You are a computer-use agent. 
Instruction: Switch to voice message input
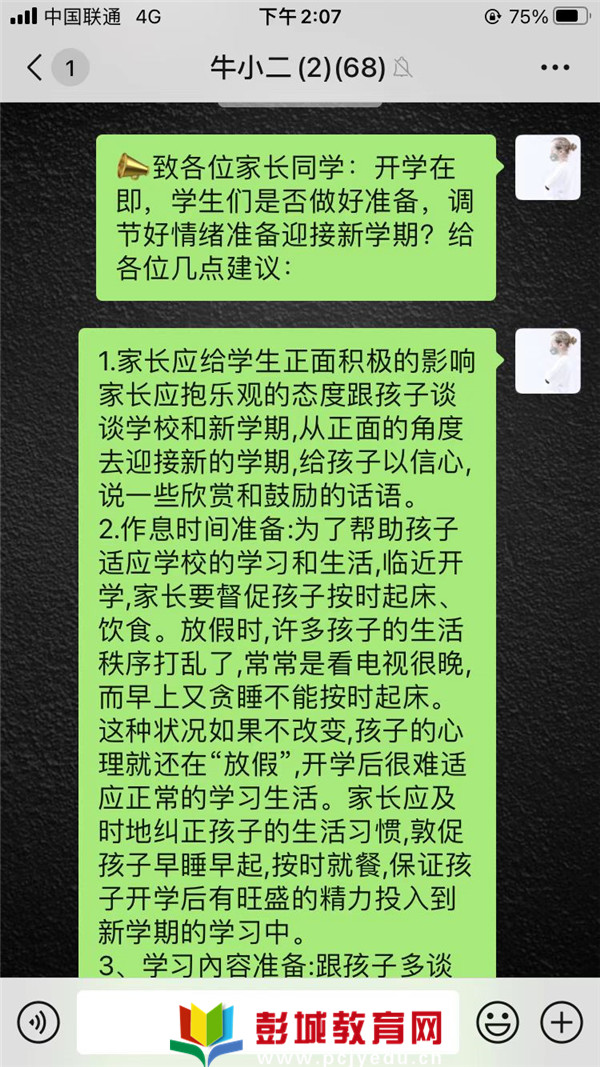tap(38, 1022)
